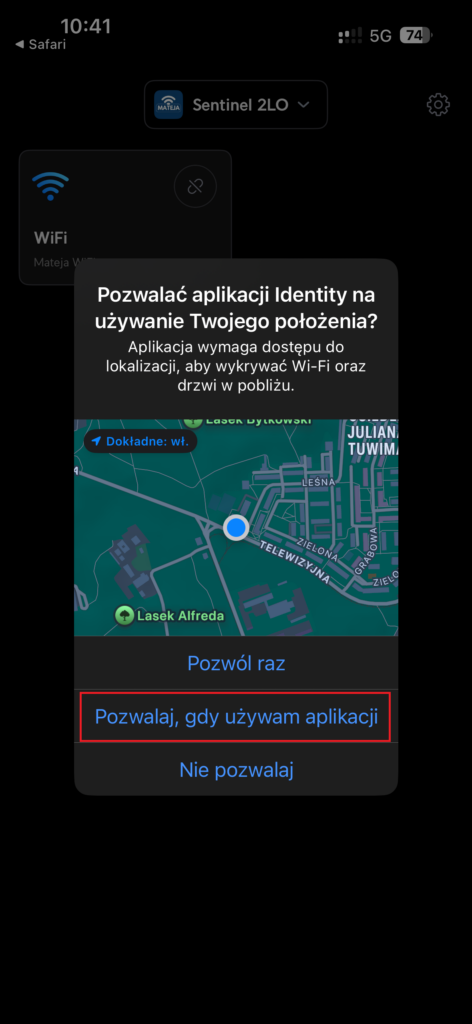Choose Pozwól raz in the location dialog
Image resolution: width=472 pixels, height=1024 pixels.
[x=236, y=663]
